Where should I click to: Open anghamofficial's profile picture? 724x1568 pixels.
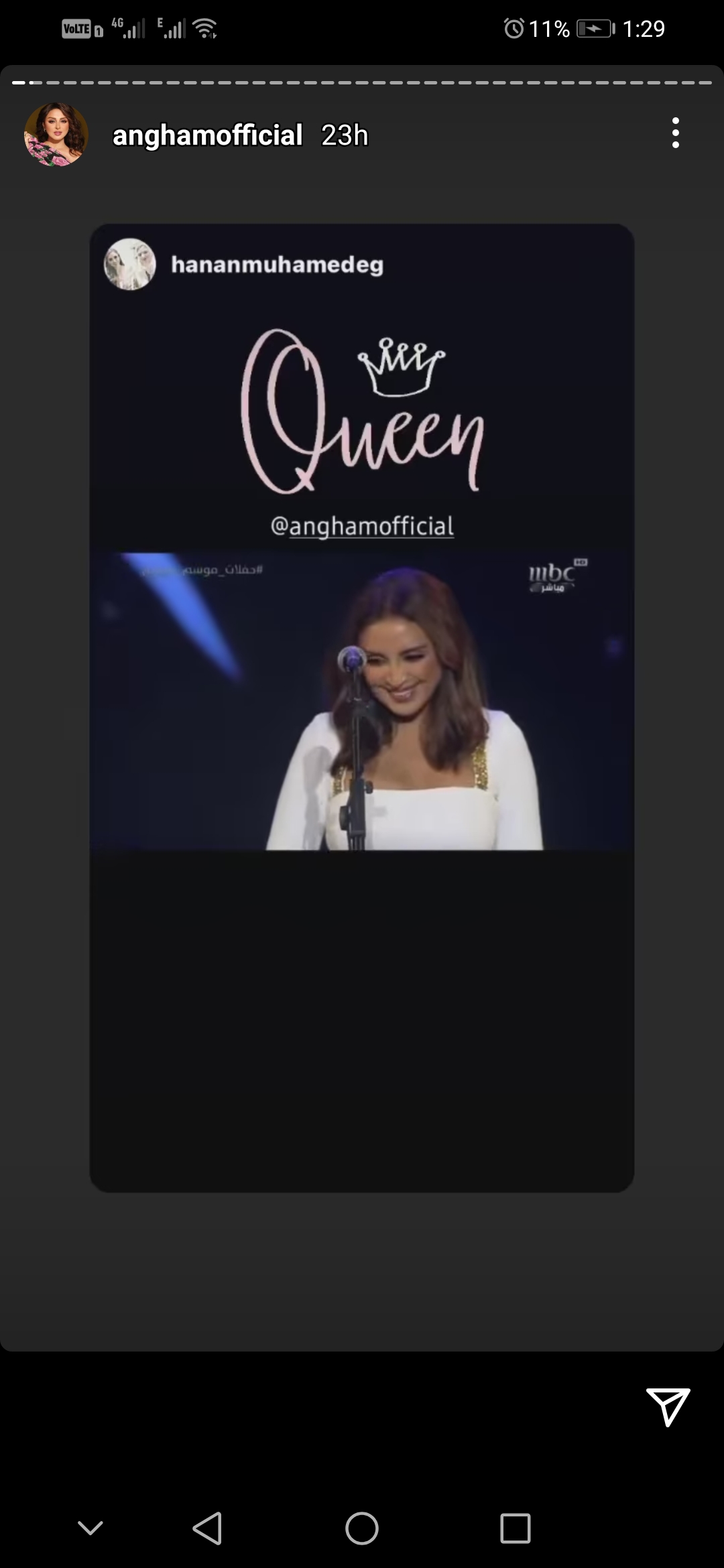click(x=56, y=135)
